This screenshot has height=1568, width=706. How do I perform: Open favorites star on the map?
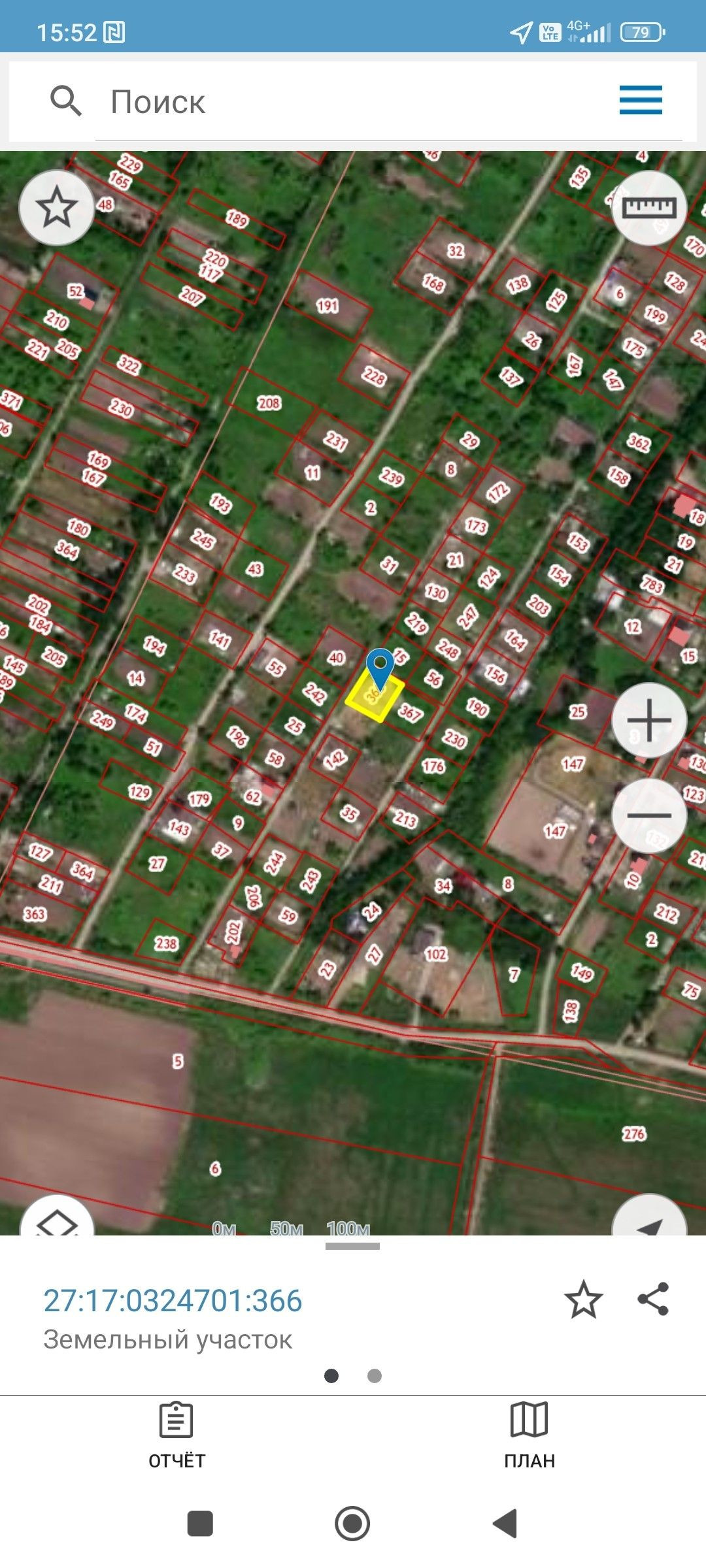click(57, 208)
